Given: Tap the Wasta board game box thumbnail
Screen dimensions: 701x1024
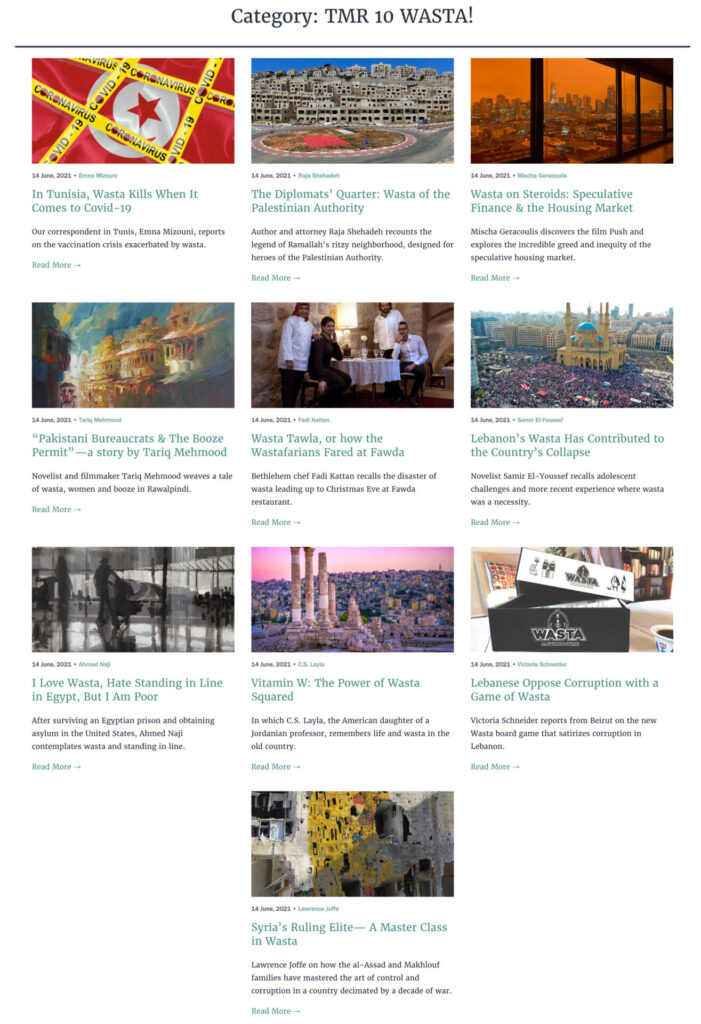Looking at the screenshot, I should click(571, 600).
